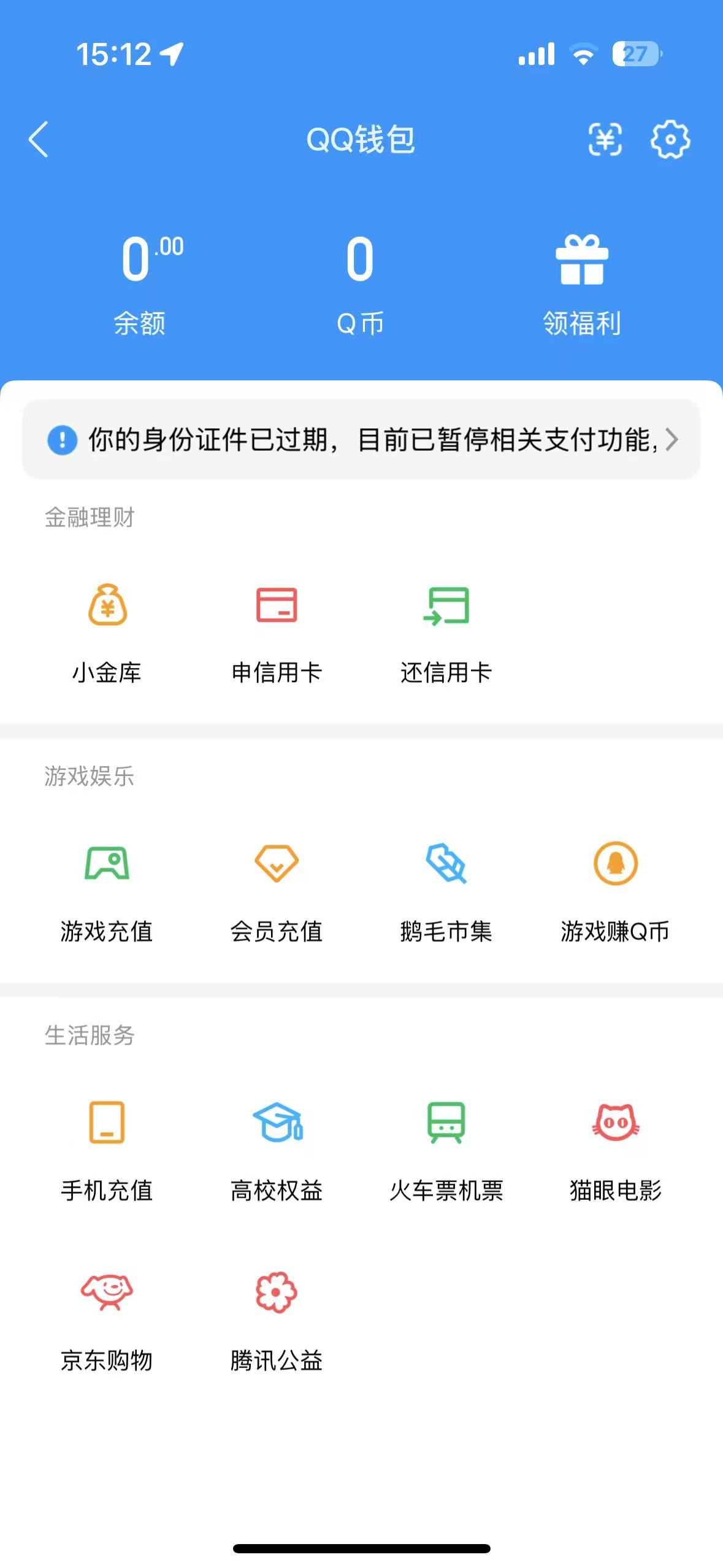Open 还信用卡 credit card repayment
Viewport: 723px width, 1568px height.
pyautogui.click(x=446, y=635)
